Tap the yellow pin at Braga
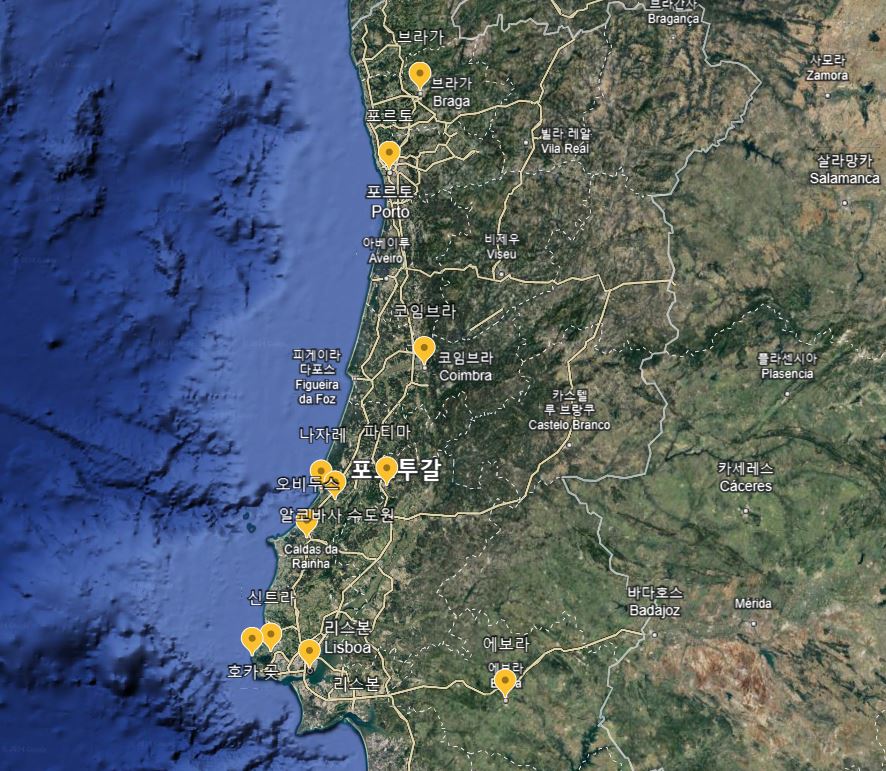The image size is (886, 771). 420,74
